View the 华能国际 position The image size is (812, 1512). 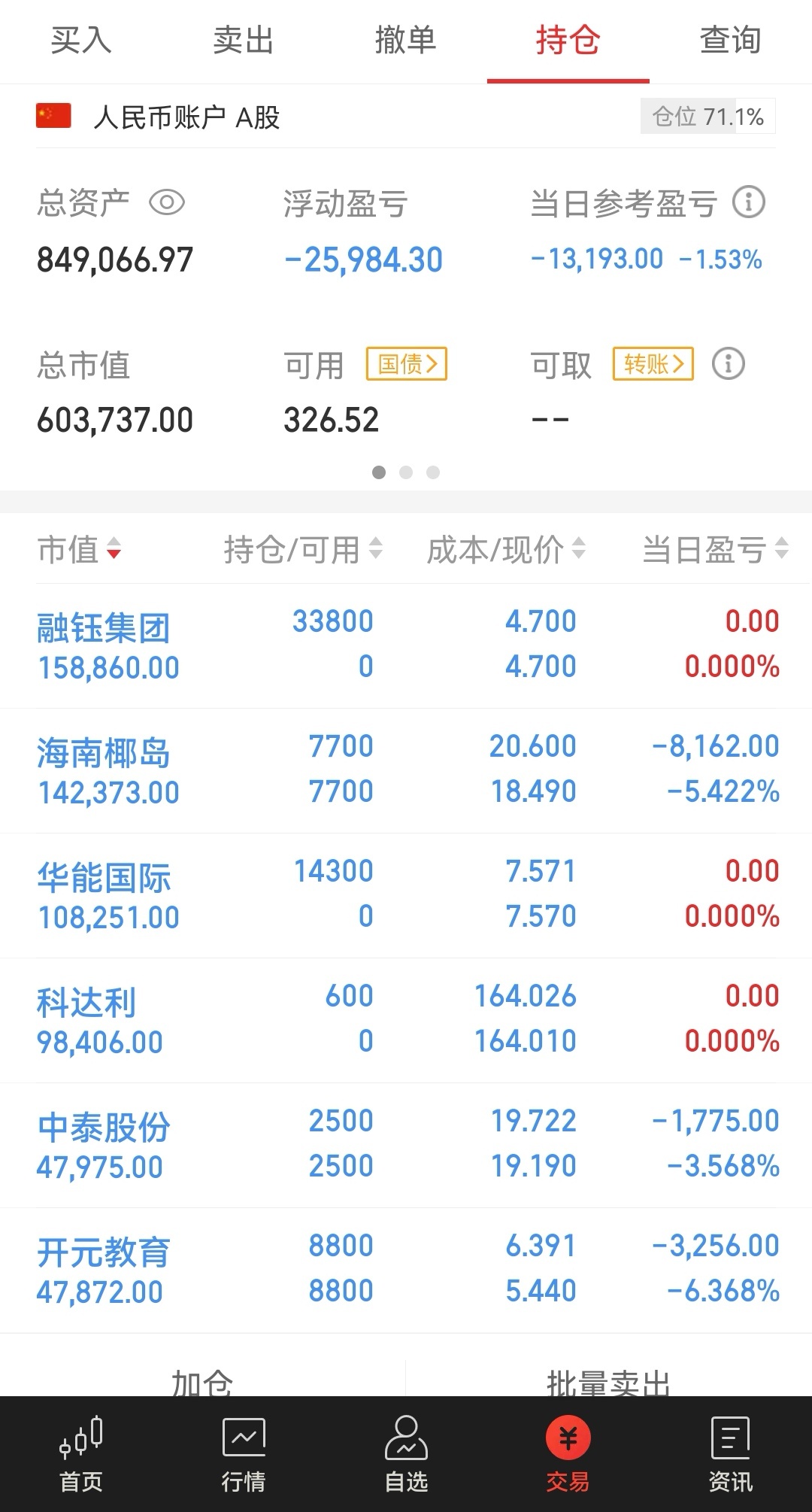406,895
